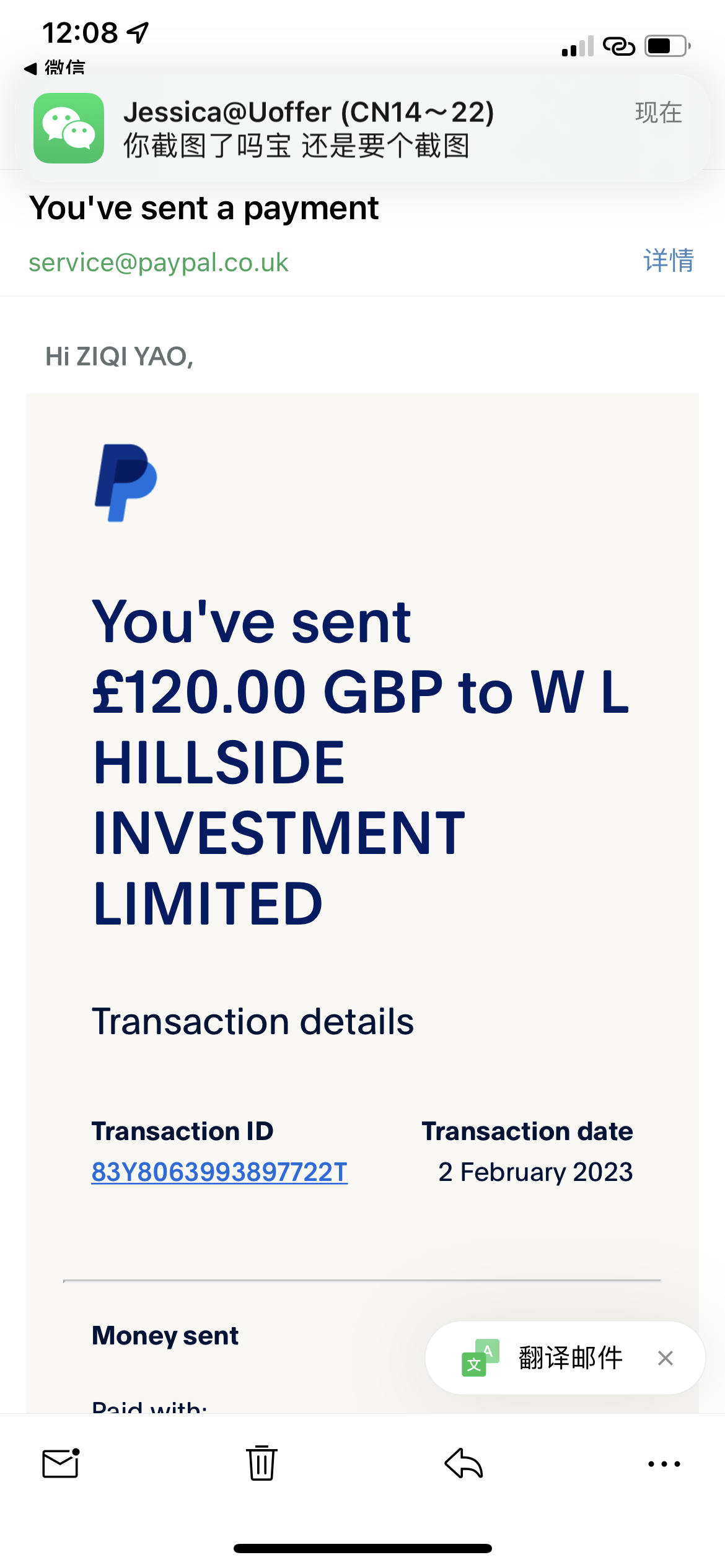Open the 详情 sender details link

point(668,261)
